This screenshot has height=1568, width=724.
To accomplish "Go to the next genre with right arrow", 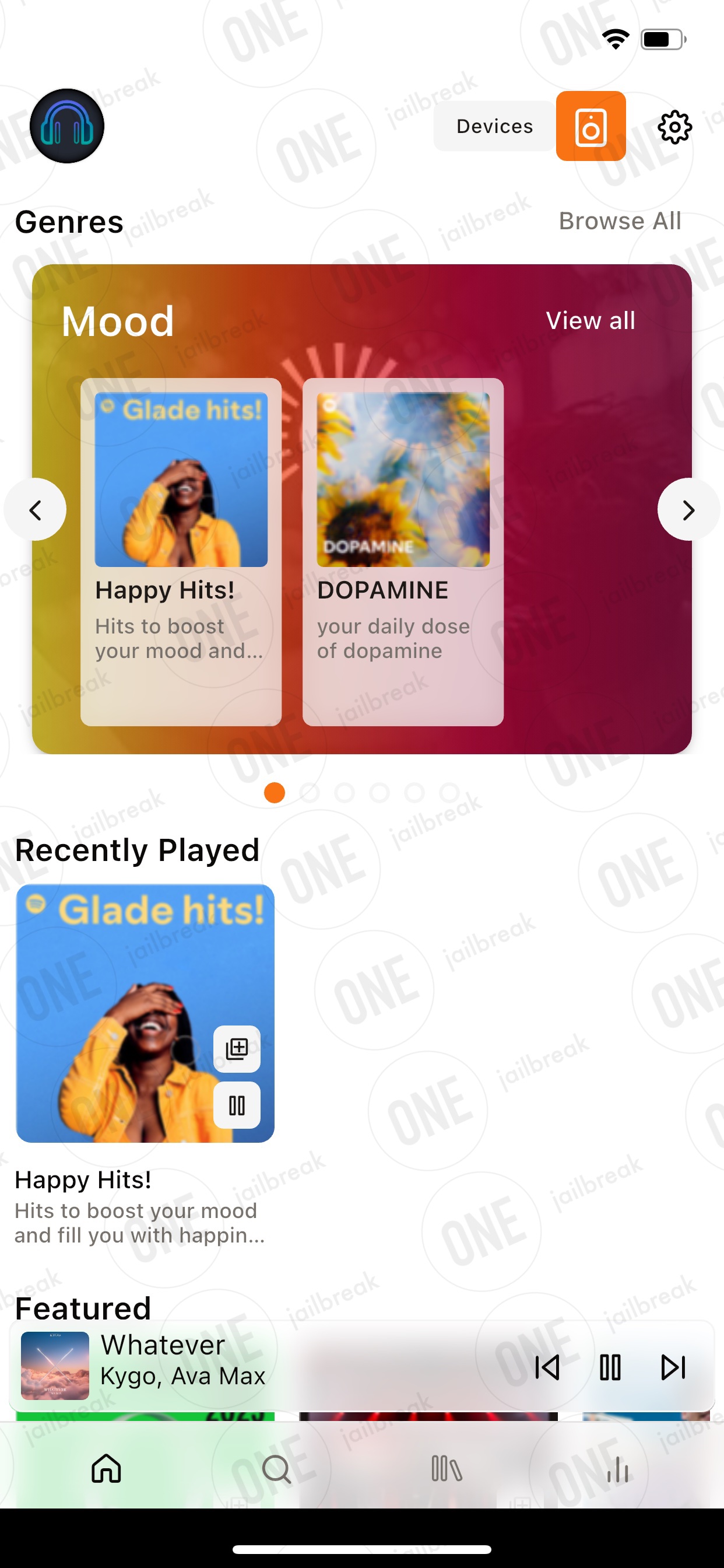I will [688, 510].
